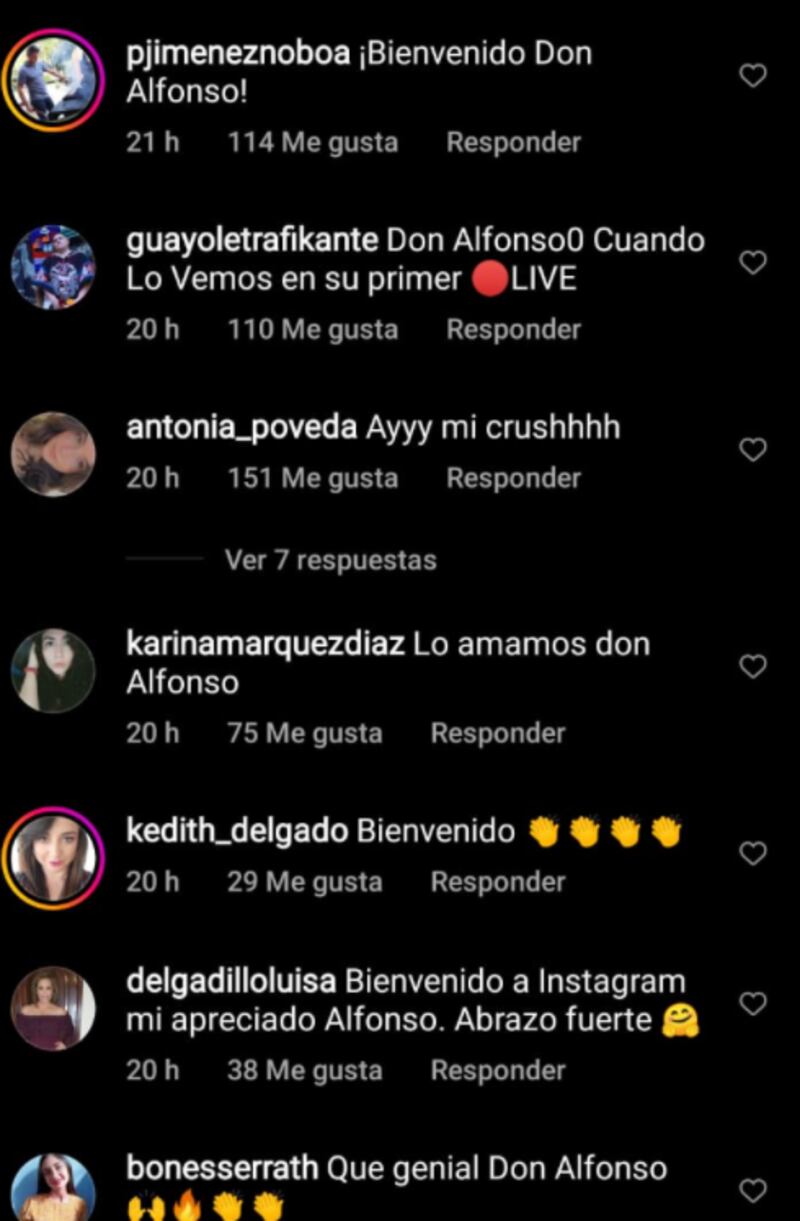Reply to karinamarquezdiaz's comment

point(497,734)
